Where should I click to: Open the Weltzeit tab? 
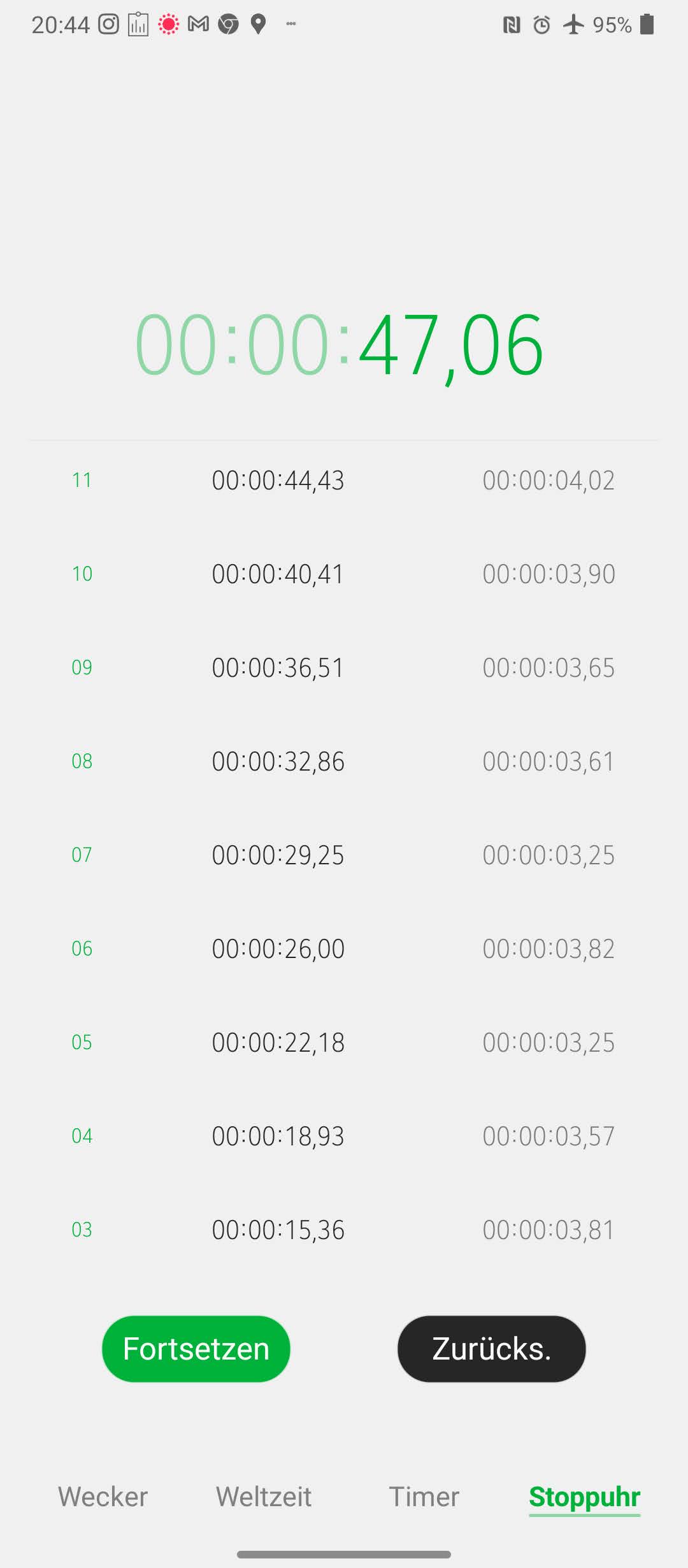tap(264, 1497)
